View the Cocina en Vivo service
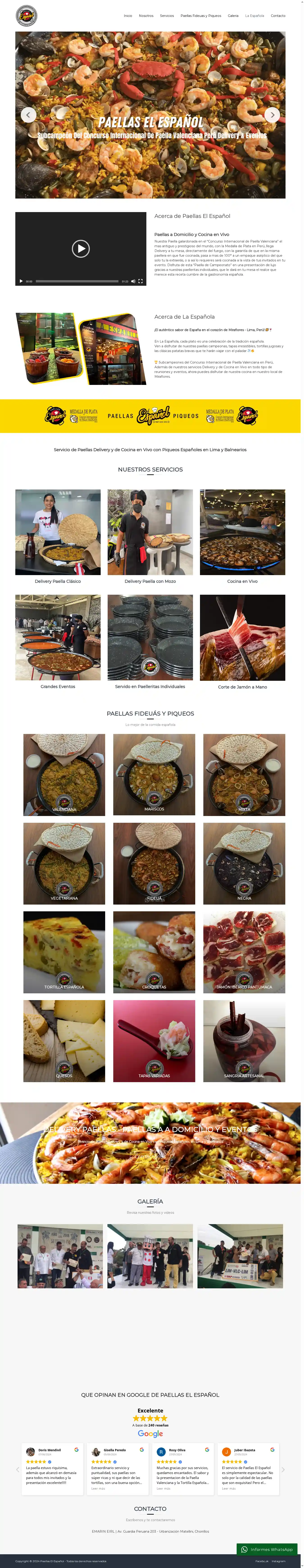This screenshot has height=1568, width=304. [242, 532]
